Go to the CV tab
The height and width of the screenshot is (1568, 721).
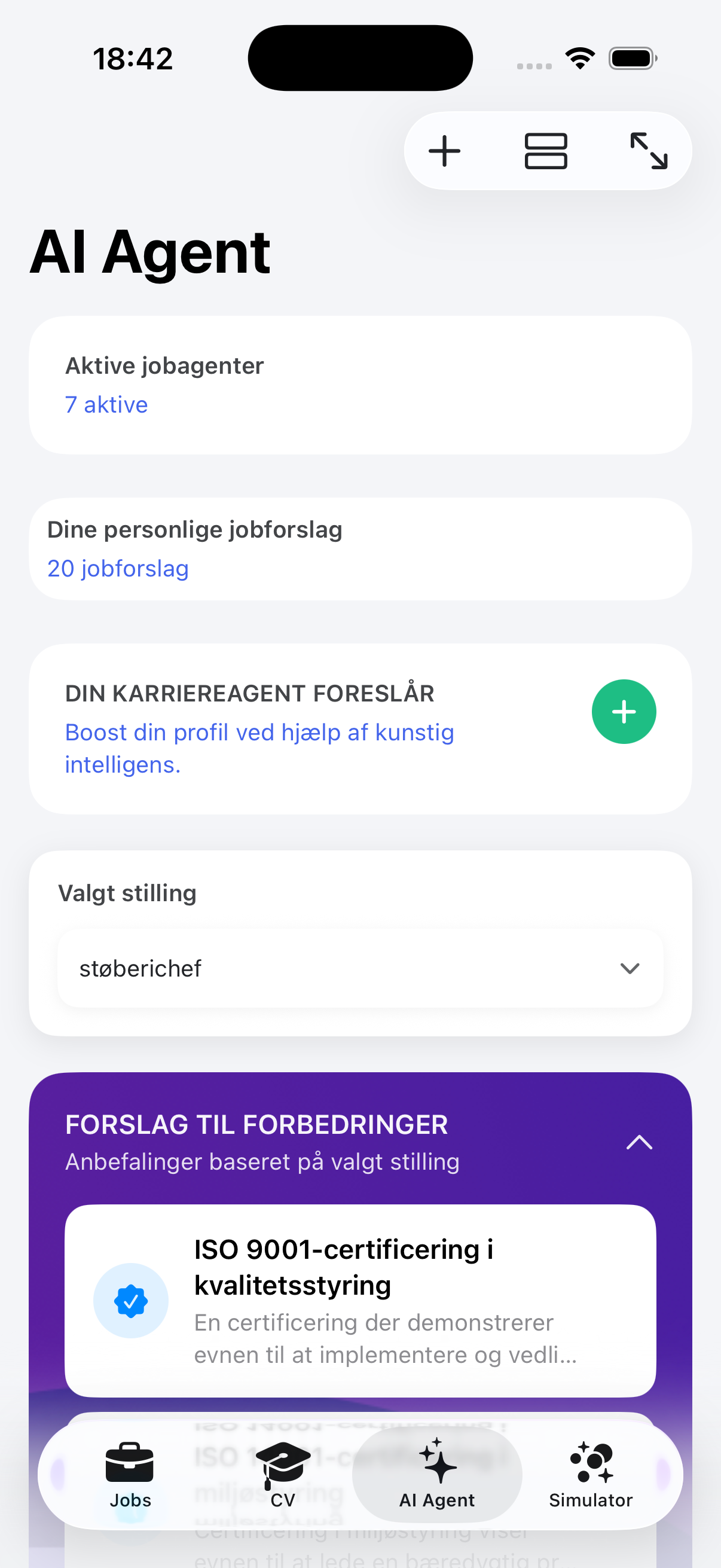click(283, 1474)
